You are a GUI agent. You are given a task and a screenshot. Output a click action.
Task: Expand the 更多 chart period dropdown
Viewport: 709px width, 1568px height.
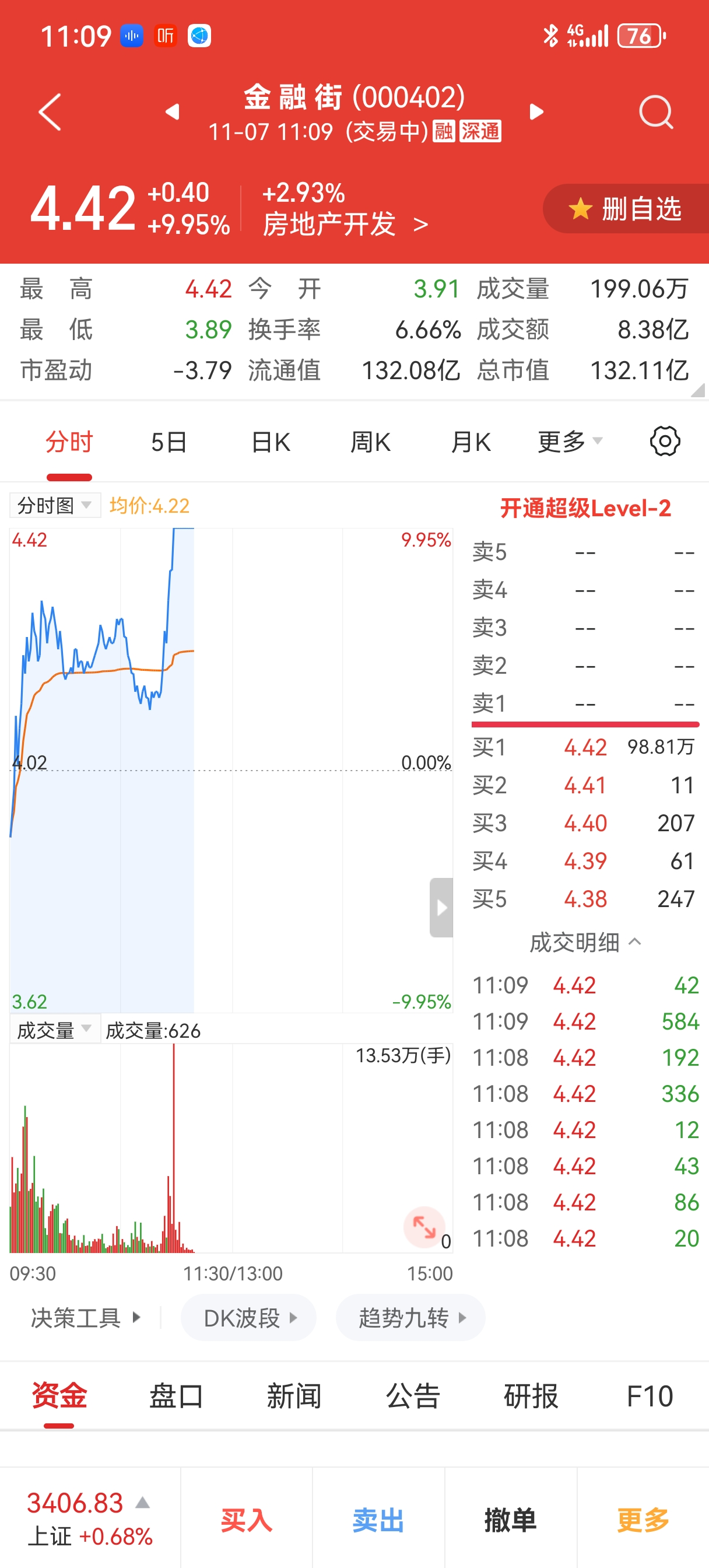(x=570, y=442)
